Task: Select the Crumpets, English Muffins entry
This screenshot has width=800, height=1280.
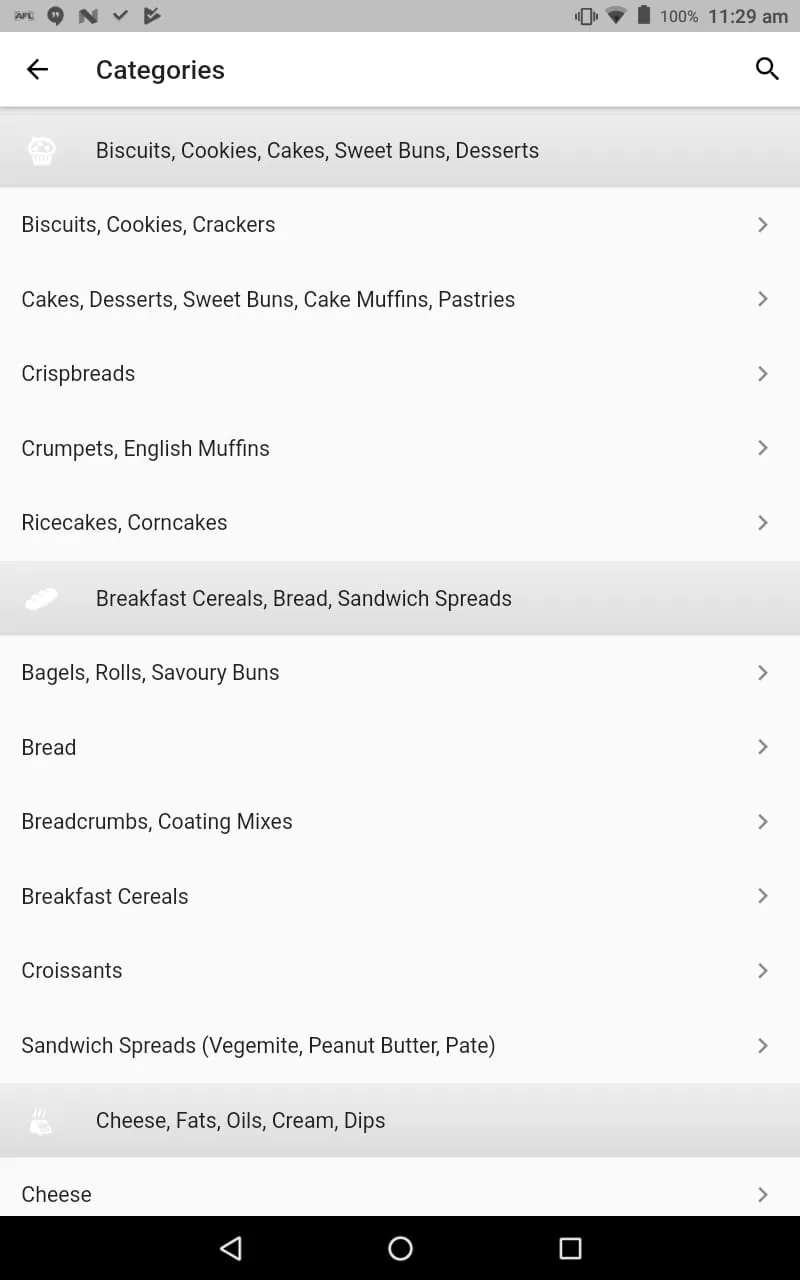Action: 400,448
